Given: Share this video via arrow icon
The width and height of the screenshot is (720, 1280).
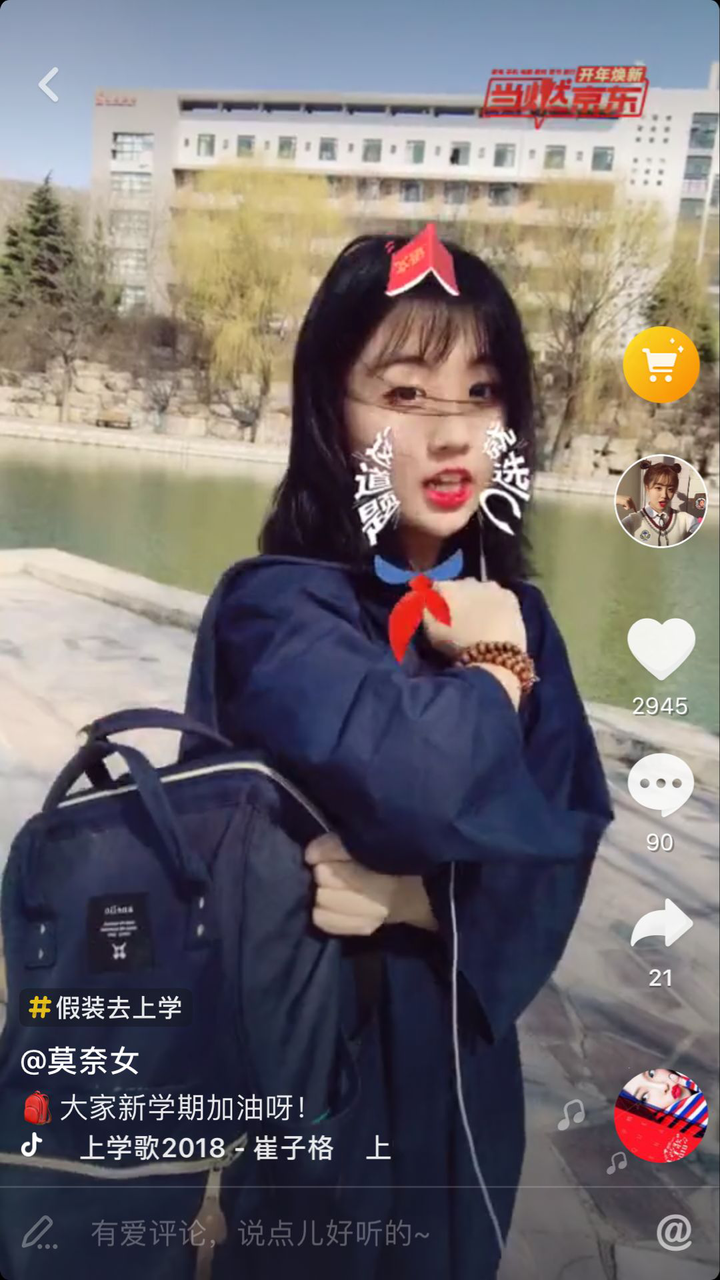Looking at the screenshot, I should (x=661, y=923).
